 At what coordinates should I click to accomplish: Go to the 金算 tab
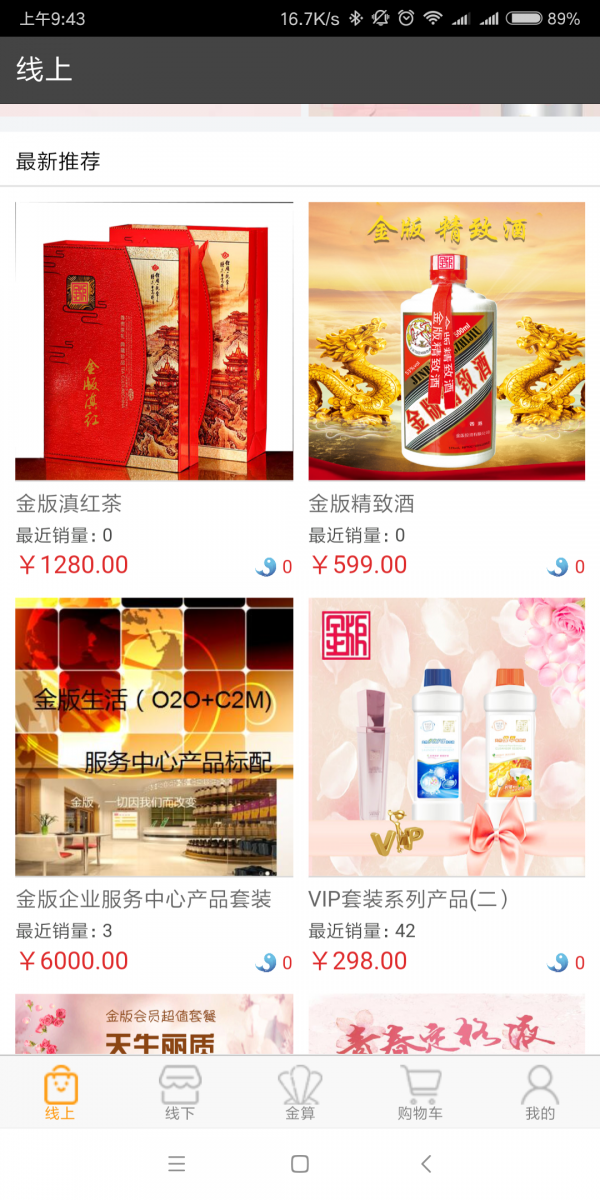(300, 1092)
